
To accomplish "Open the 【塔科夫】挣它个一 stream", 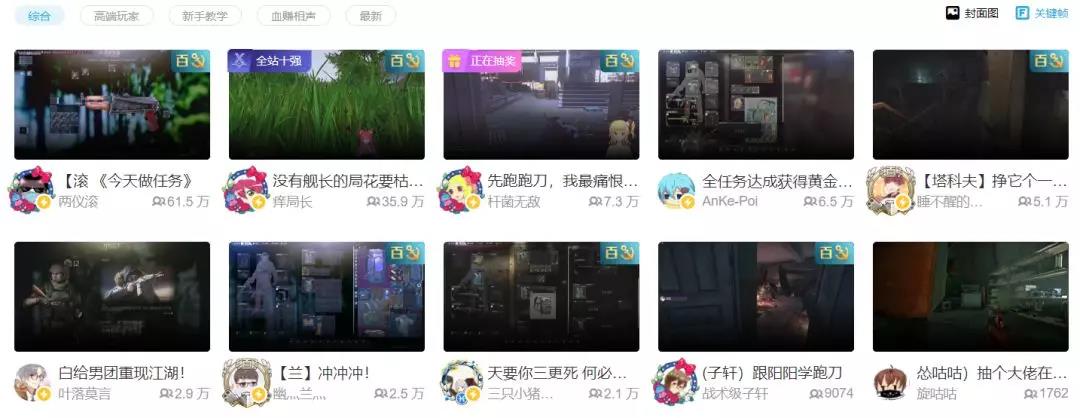I will [970, 105].
